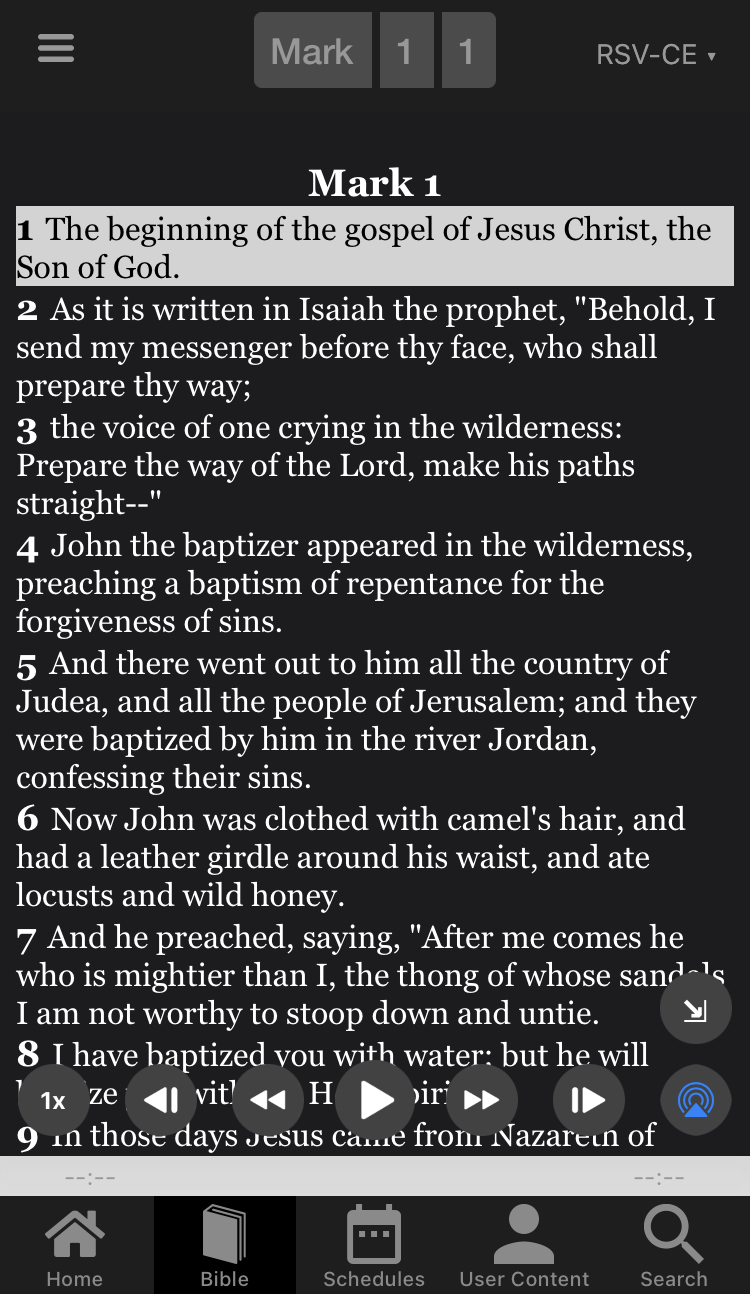Change the 1x playback speed
750x1294 pixels.
pos(53,1100)
